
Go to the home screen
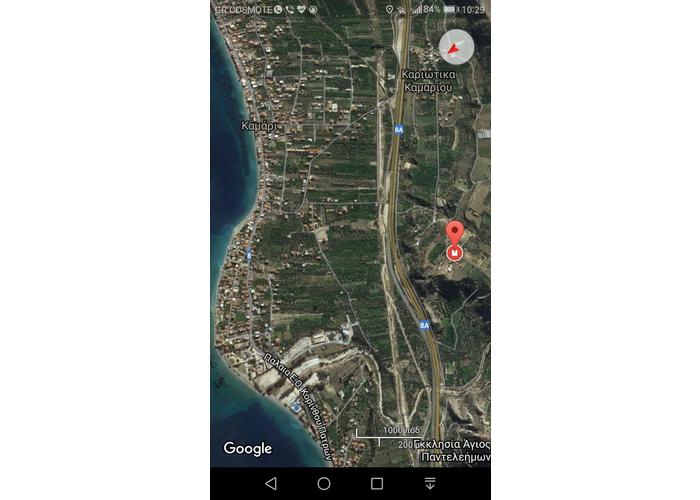tap(324, 483)
